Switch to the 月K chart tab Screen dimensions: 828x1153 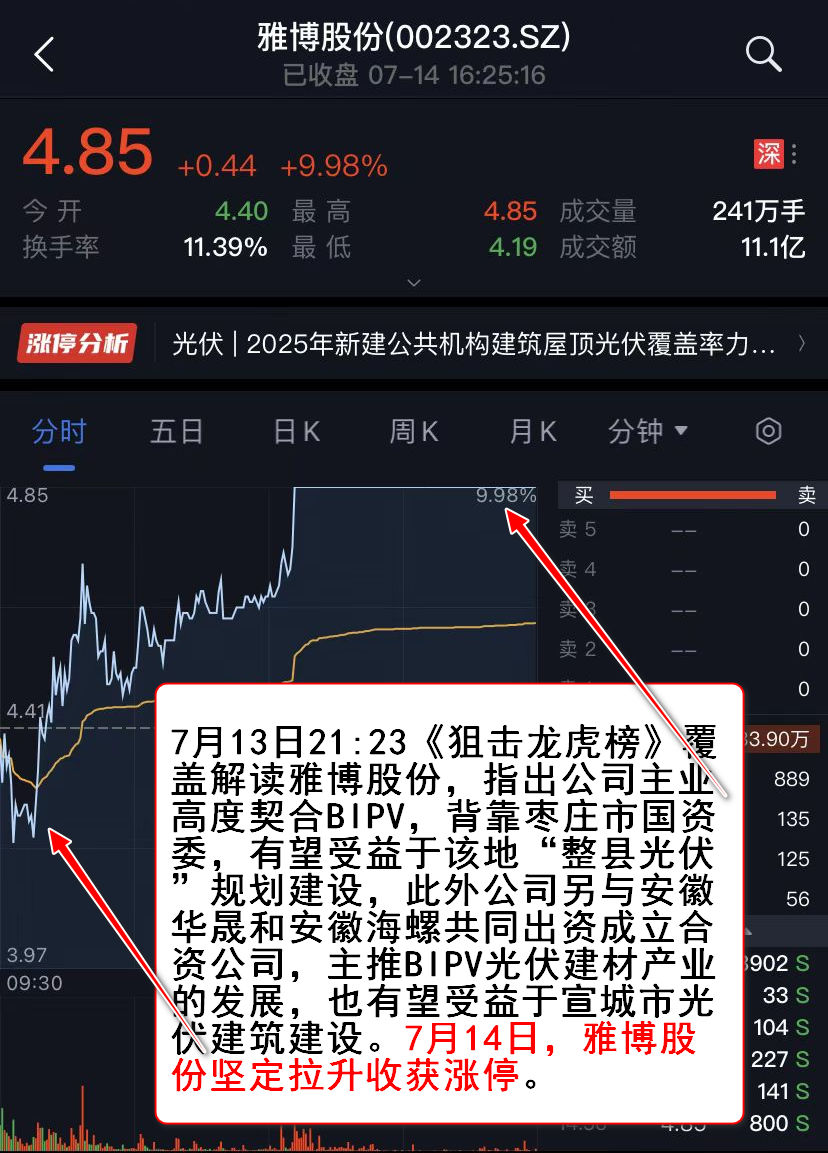tap(532, 432)
